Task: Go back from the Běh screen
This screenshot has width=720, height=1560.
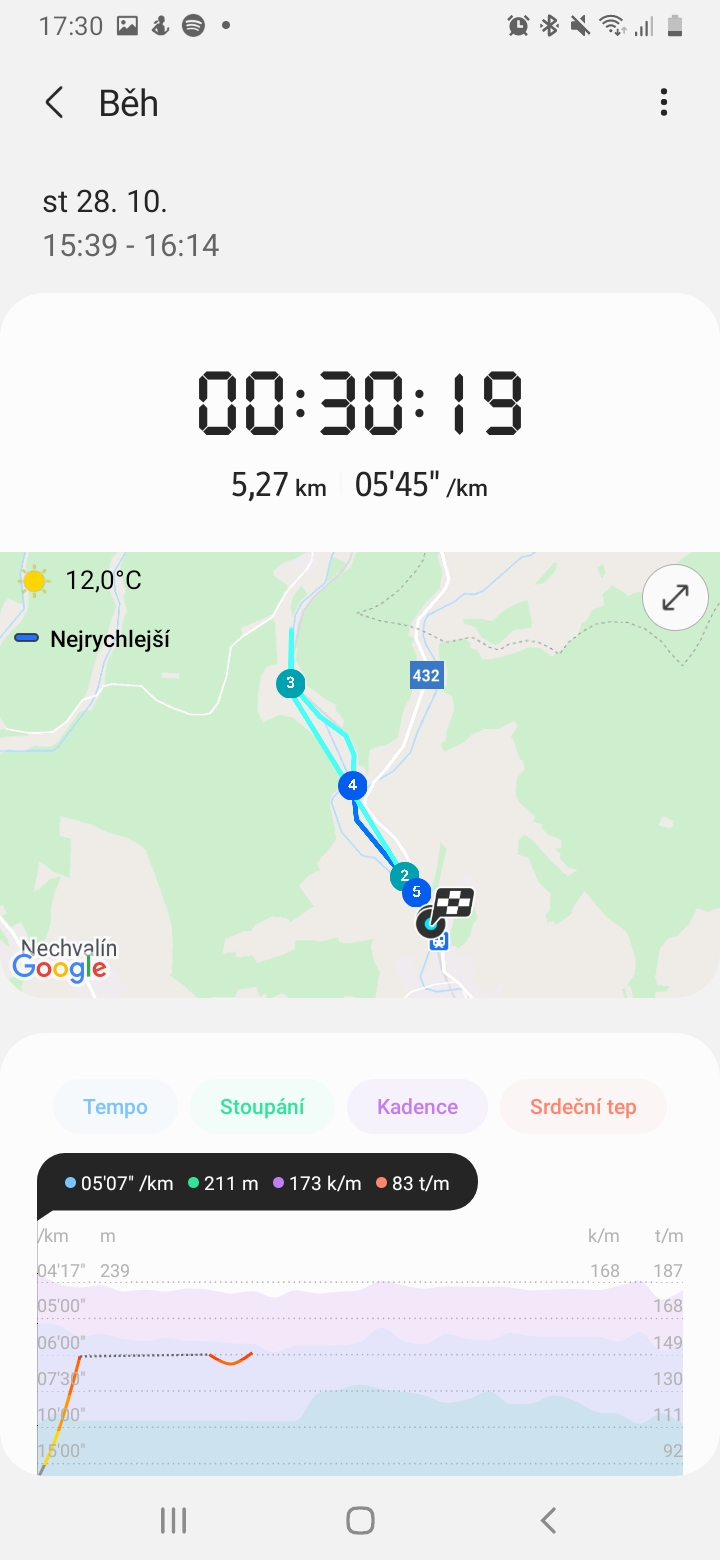Action: pyautogui.click(x=54, y=103)
